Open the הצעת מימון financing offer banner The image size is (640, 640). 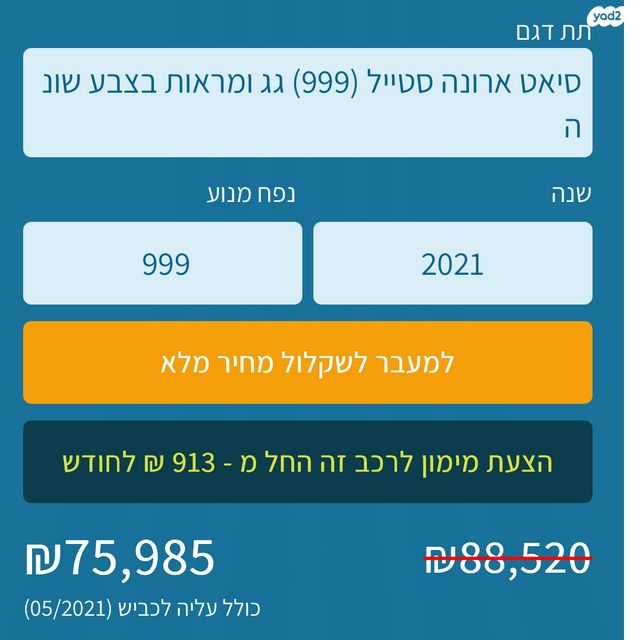[307, 462]
